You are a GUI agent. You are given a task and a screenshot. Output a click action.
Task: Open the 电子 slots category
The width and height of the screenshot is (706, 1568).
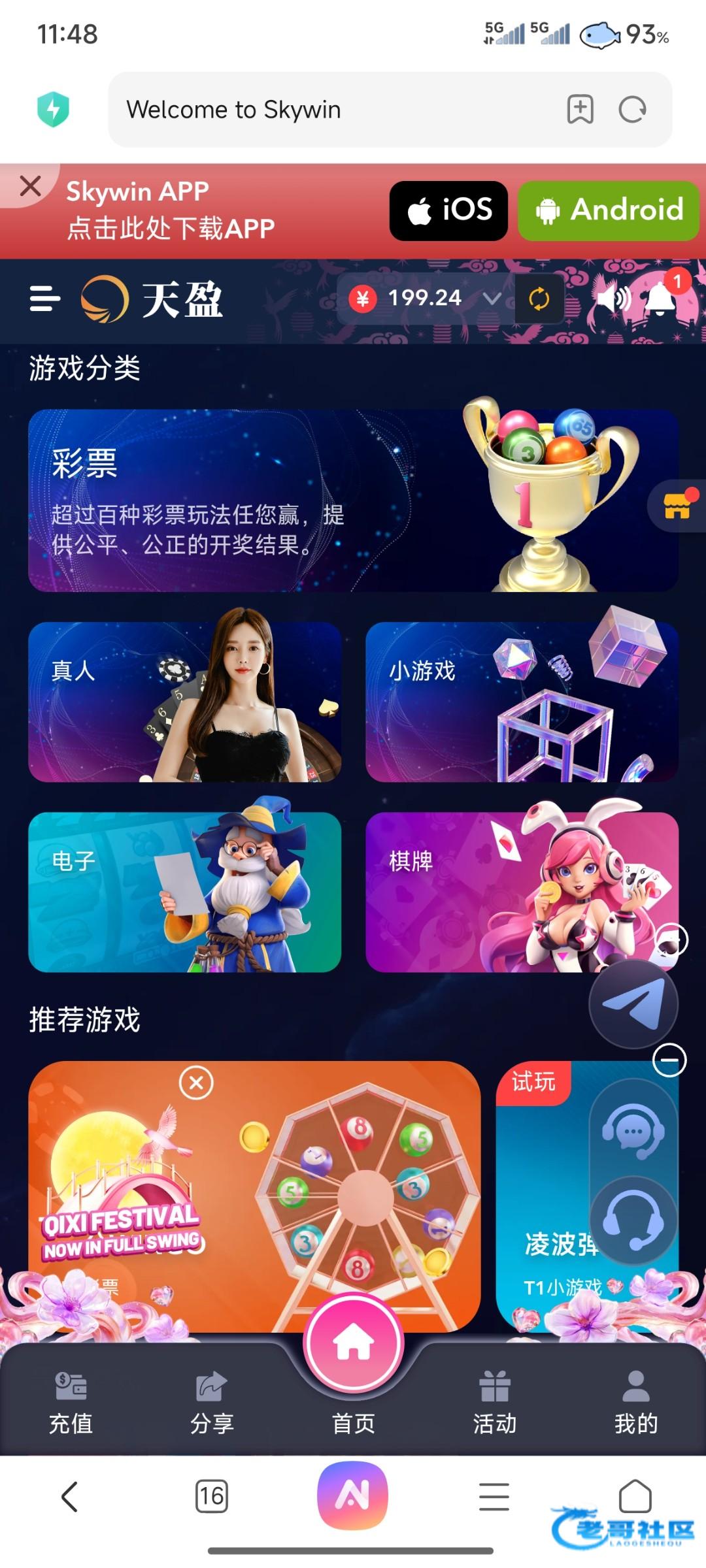[x=184, y=892]
